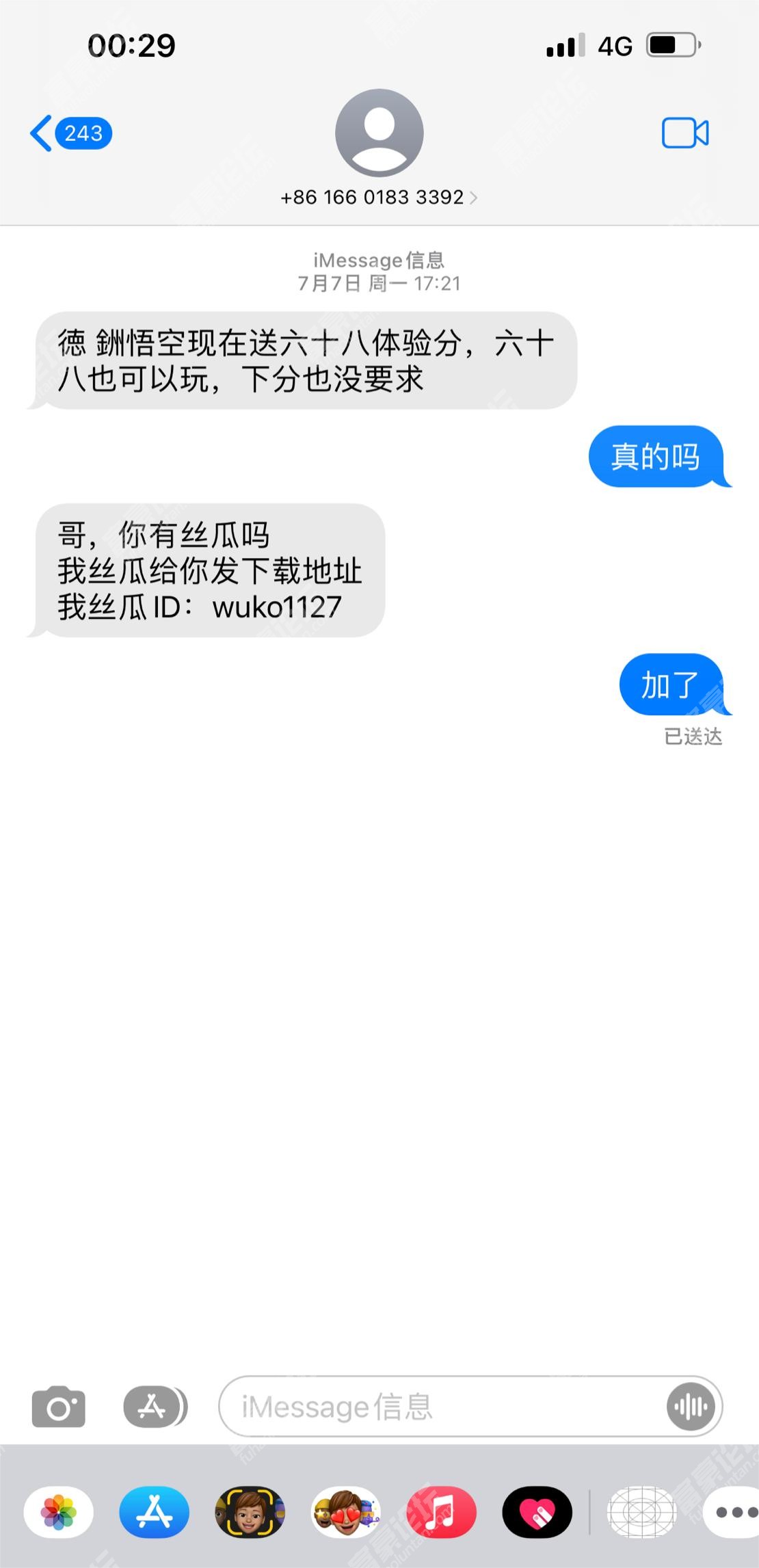Screen dimensions: 759x1568
Task: Open the Memoji app in drawer
Action: pos(250,1512)
